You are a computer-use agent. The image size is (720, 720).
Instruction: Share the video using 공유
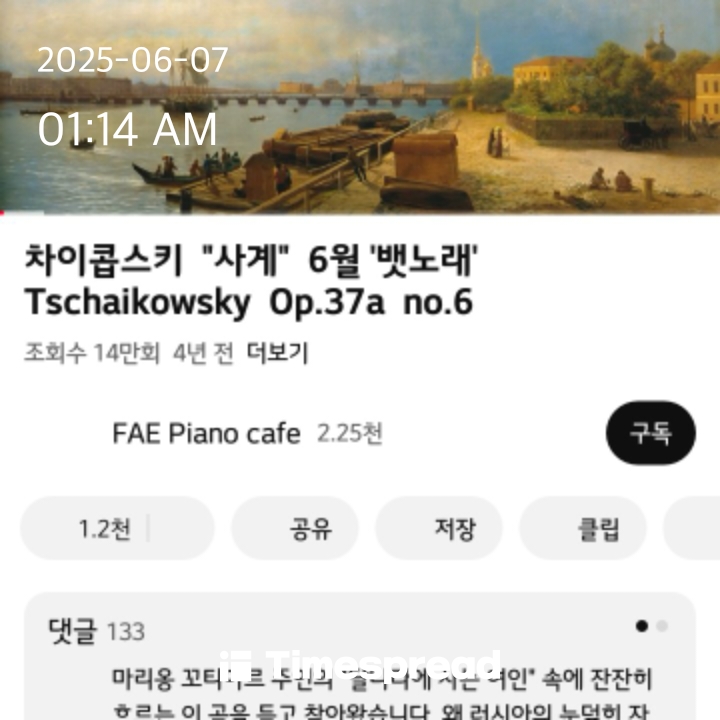click(310, 528)
